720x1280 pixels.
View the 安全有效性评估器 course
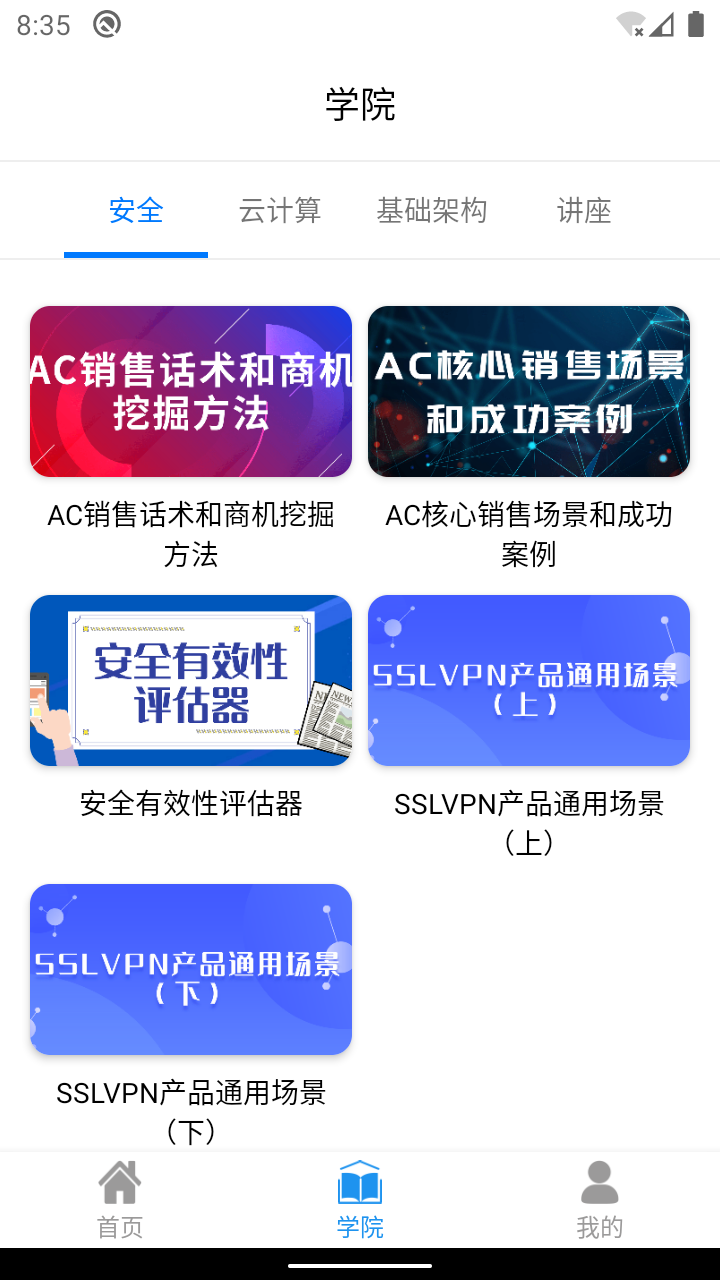[x=191, y=681]
